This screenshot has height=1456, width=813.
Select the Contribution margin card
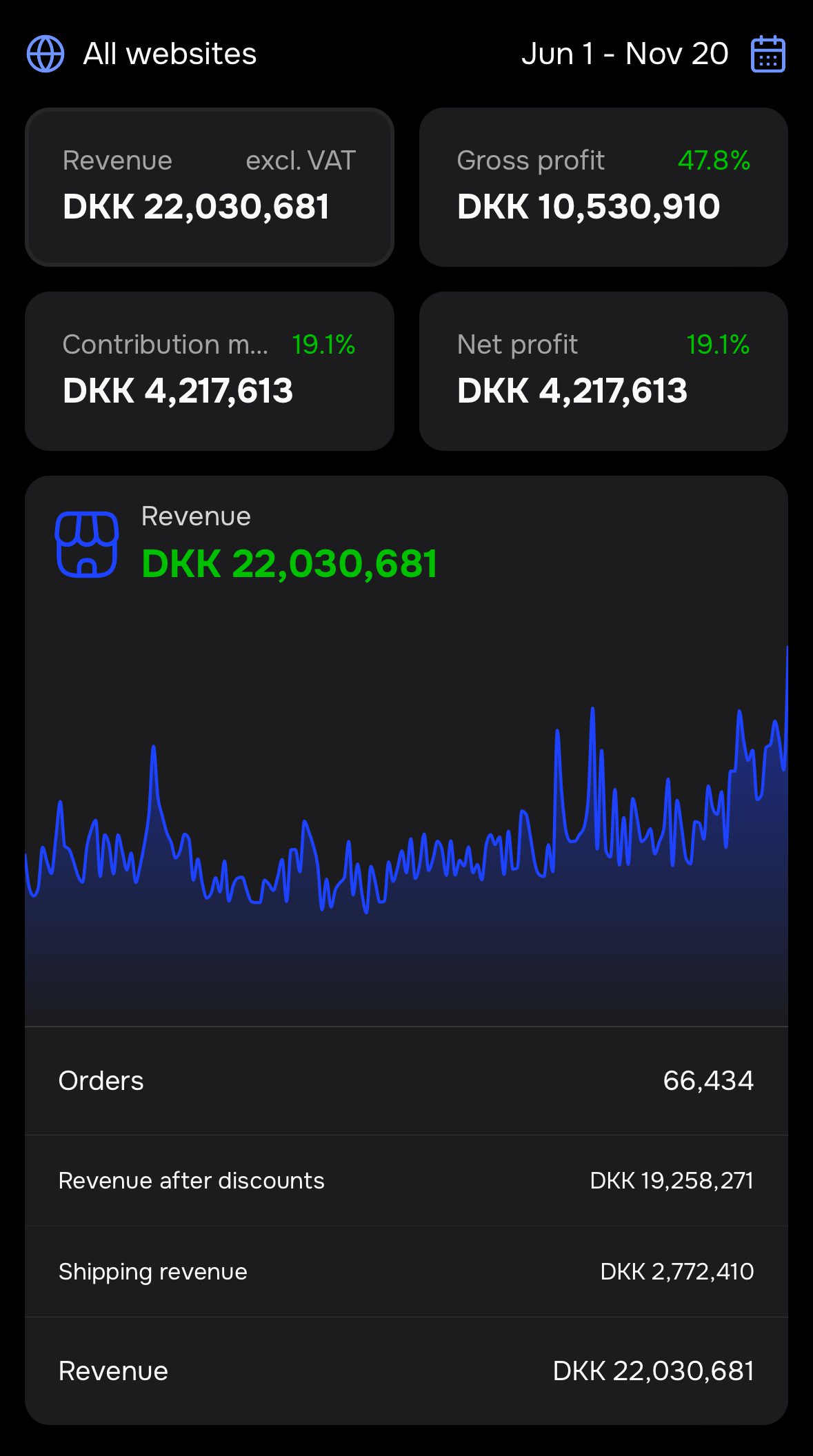click(x=210, y=371)
